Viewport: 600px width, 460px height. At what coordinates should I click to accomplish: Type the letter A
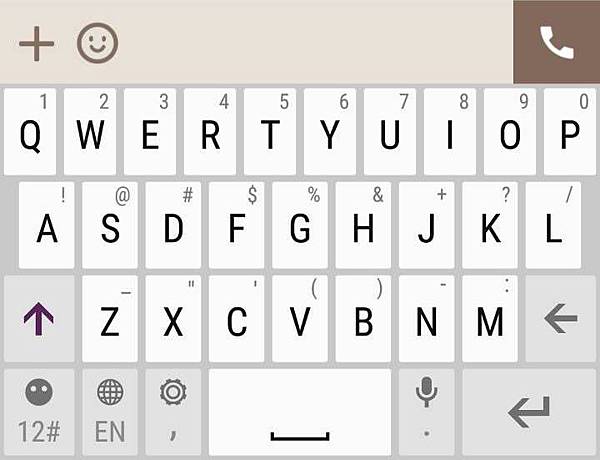(47, 227)
